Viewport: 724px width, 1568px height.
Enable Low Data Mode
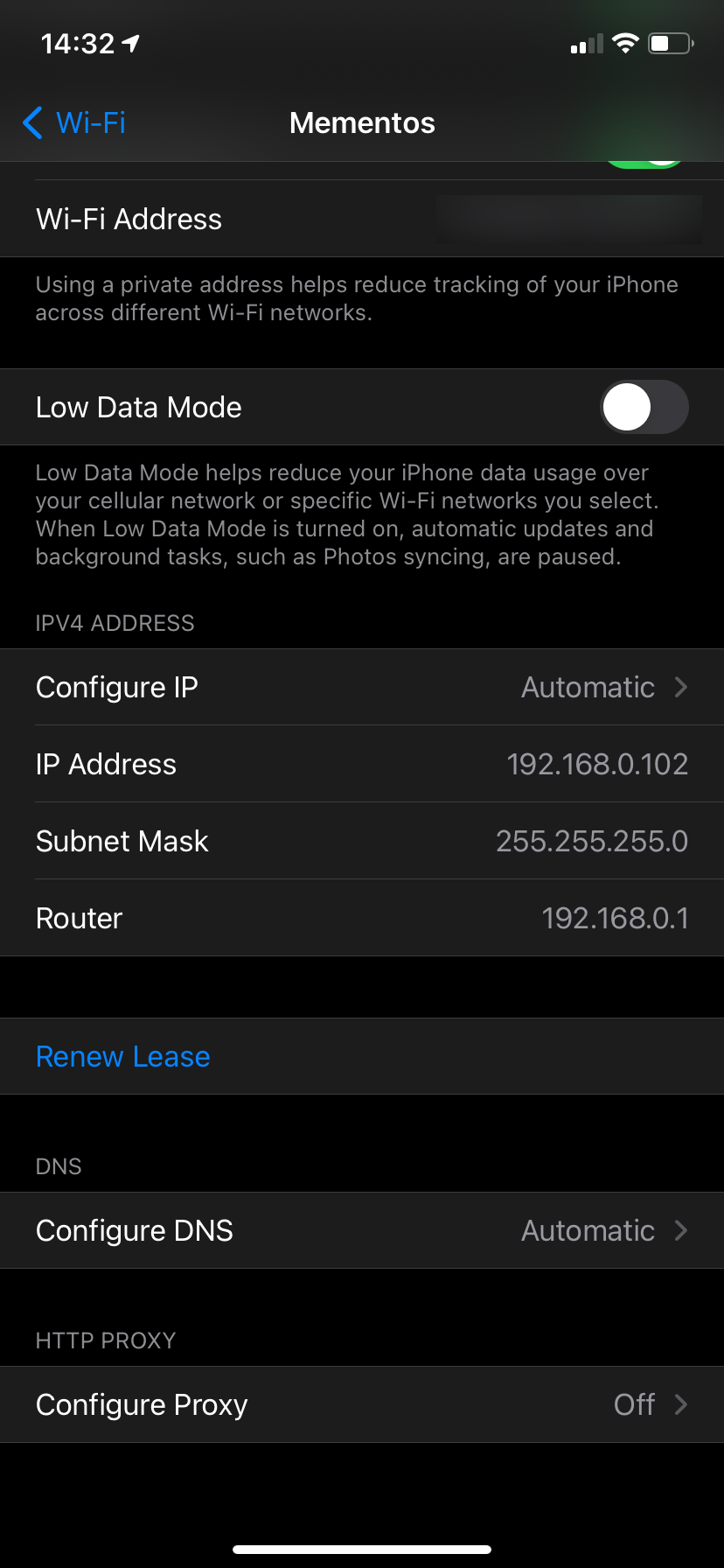click(644, 407)
